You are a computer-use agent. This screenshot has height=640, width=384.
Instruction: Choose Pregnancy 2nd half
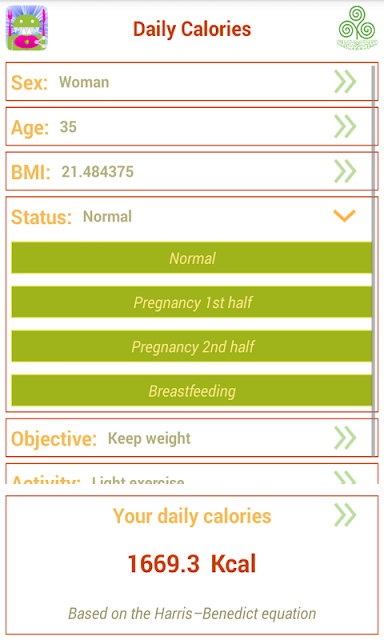[191, 346]
